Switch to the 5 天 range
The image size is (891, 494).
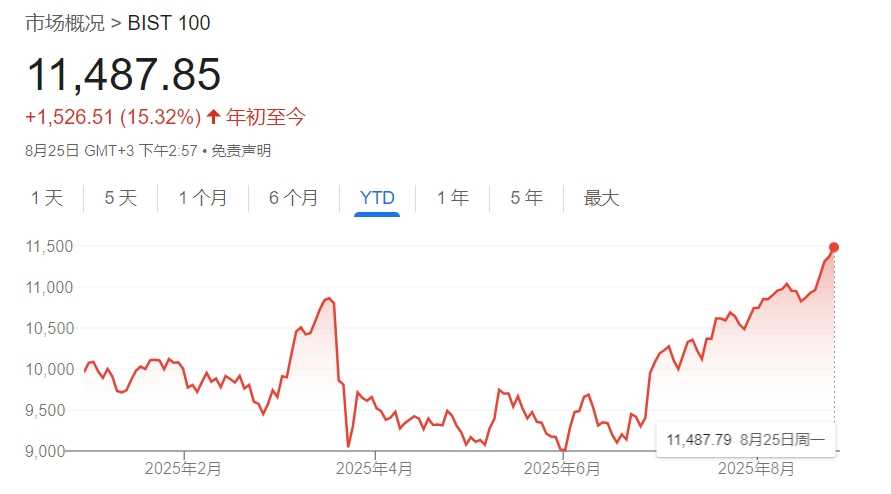pos(121,198)
